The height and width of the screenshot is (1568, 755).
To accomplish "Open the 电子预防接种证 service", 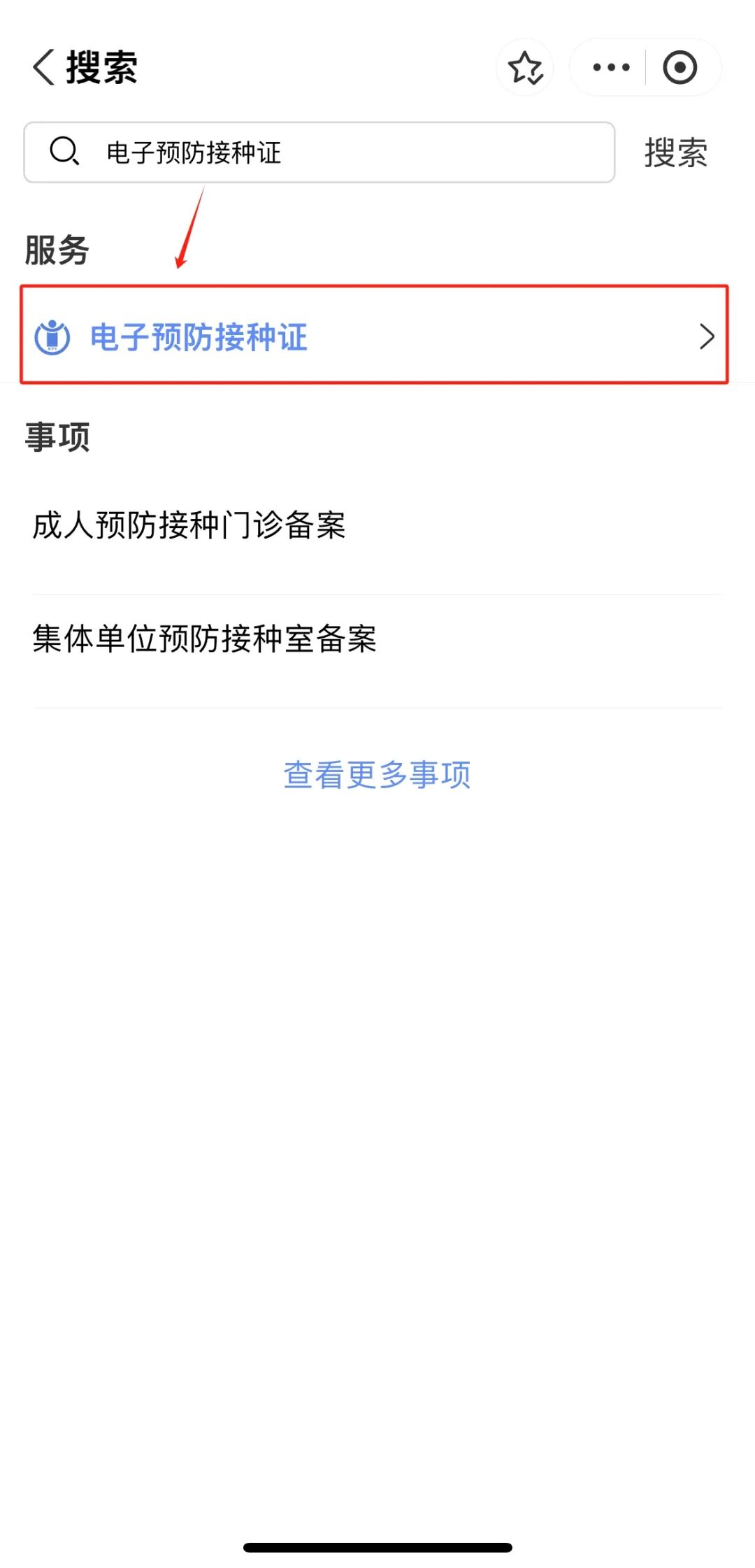I will (374, 336).
